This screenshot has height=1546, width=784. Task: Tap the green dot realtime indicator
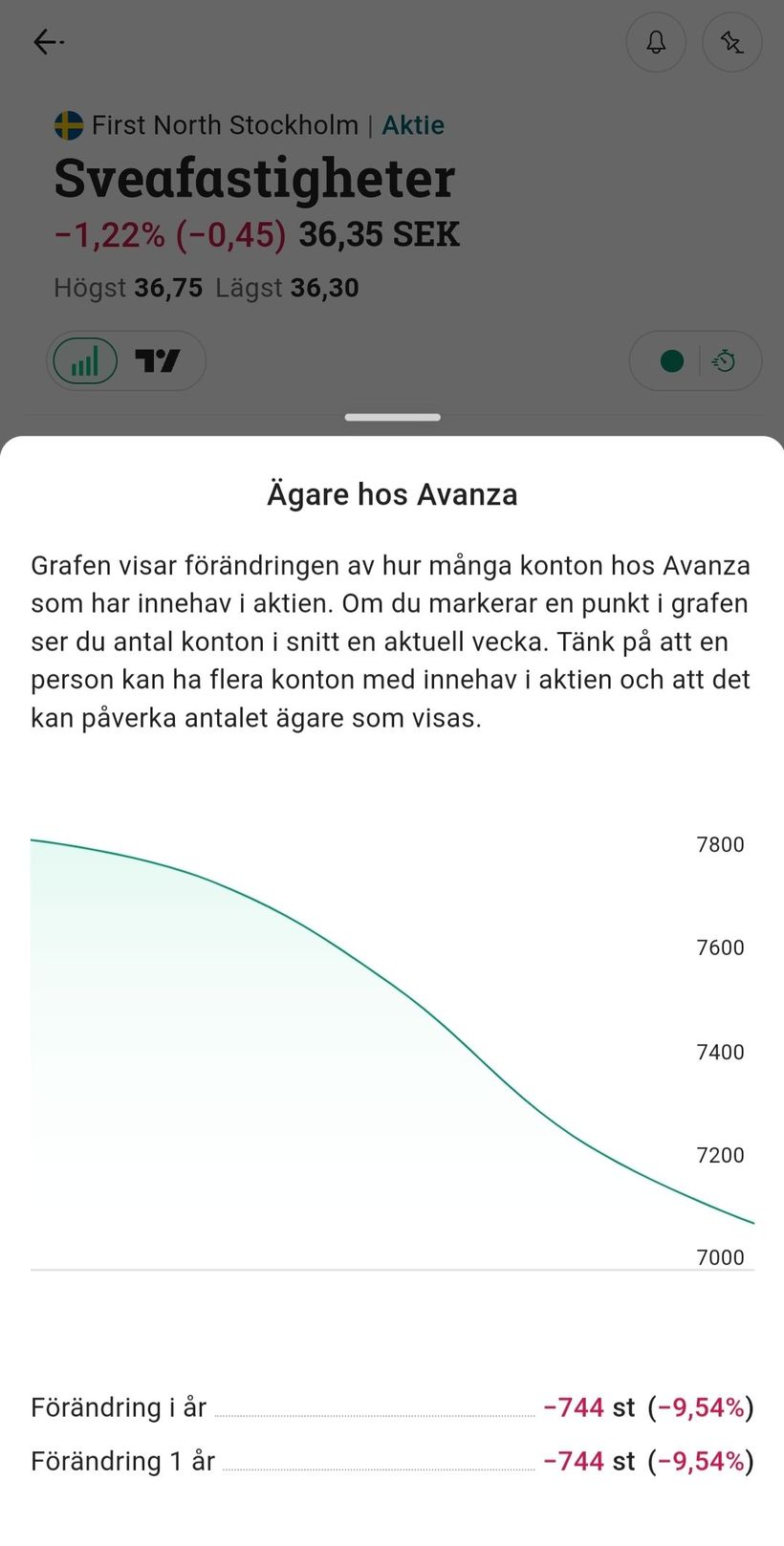click(x=672, y=361)
